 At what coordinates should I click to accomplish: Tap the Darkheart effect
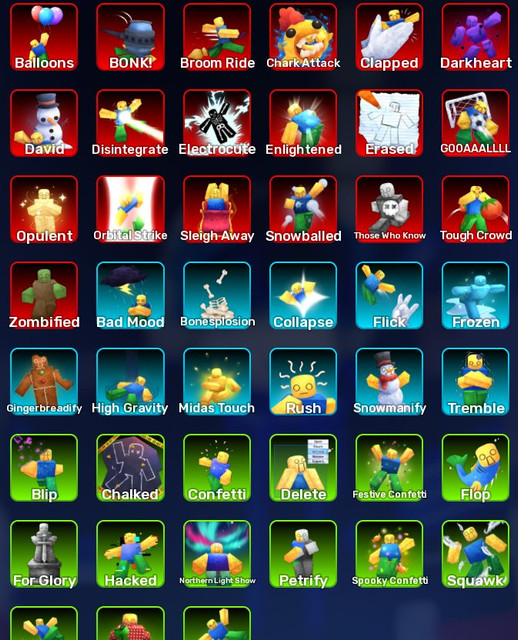[x=476, y=37]
